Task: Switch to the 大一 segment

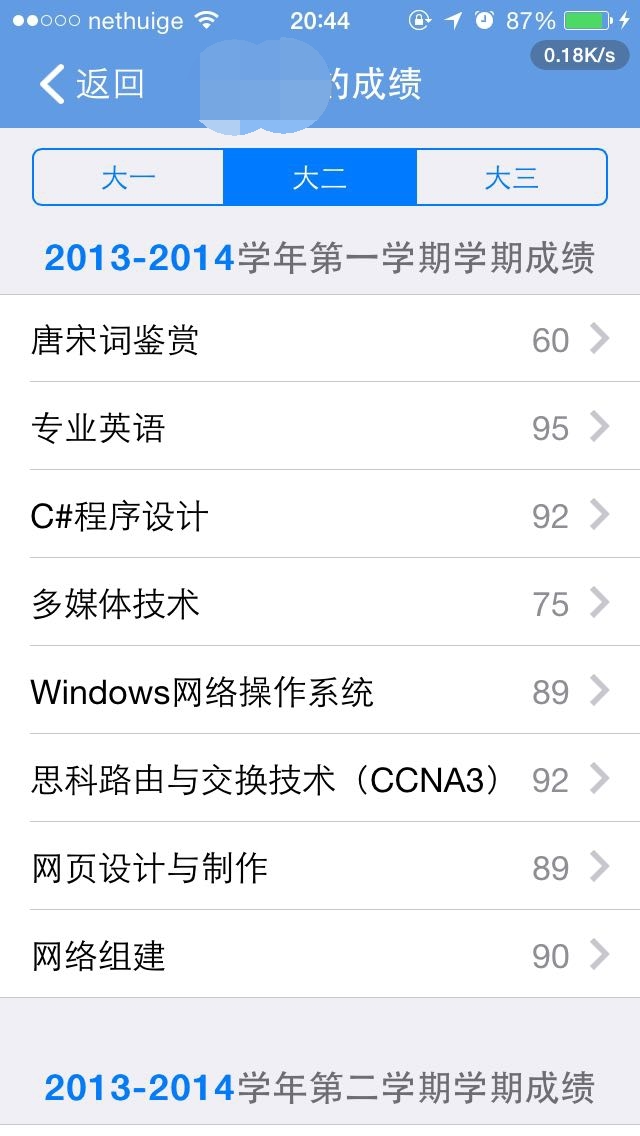Action: [128, 178]
